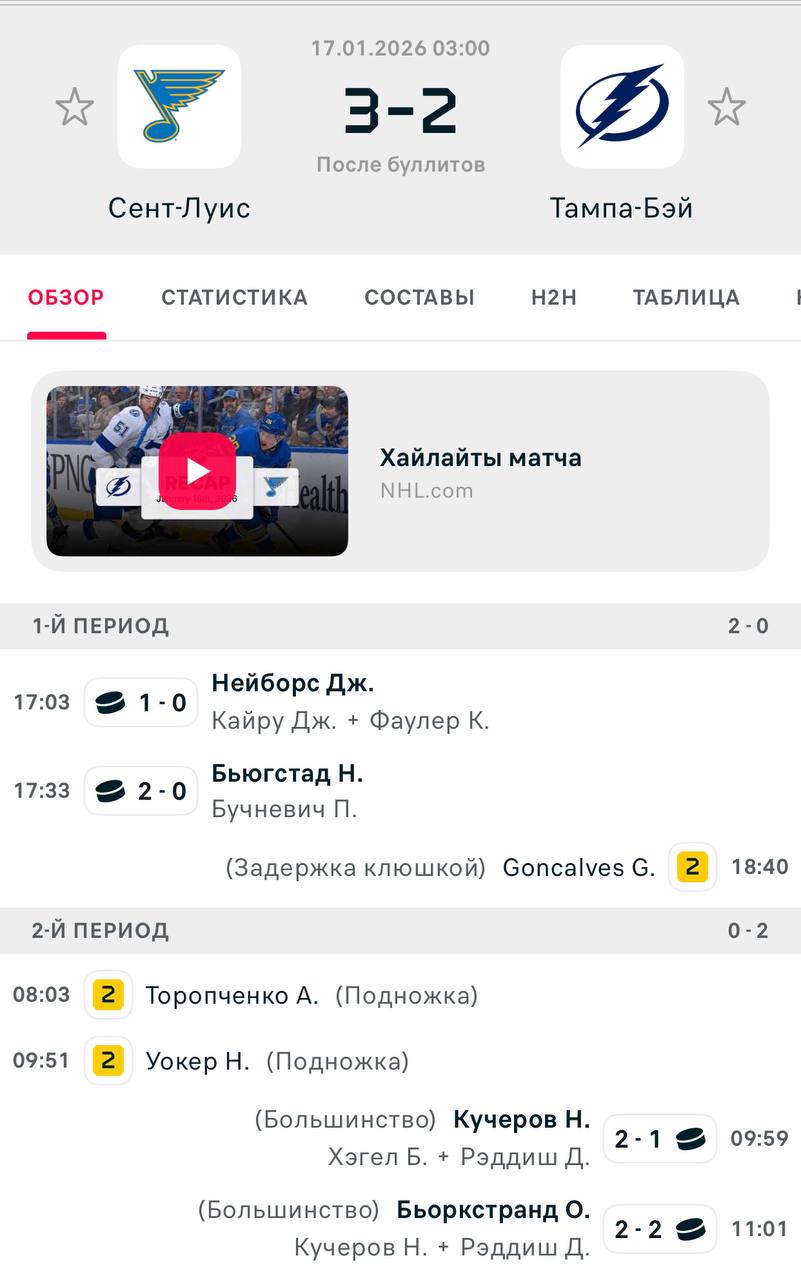This screenshot has height=1280, width=801.
Task: Play the Хайлайты матча video
Action: tap(197, 471)
